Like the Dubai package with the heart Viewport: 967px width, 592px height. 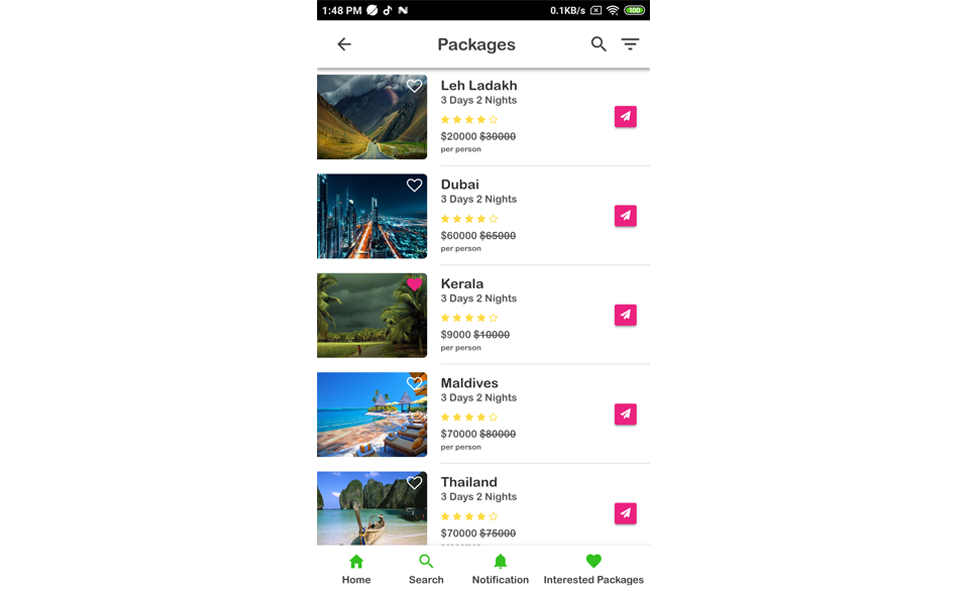tap(414, 186)
